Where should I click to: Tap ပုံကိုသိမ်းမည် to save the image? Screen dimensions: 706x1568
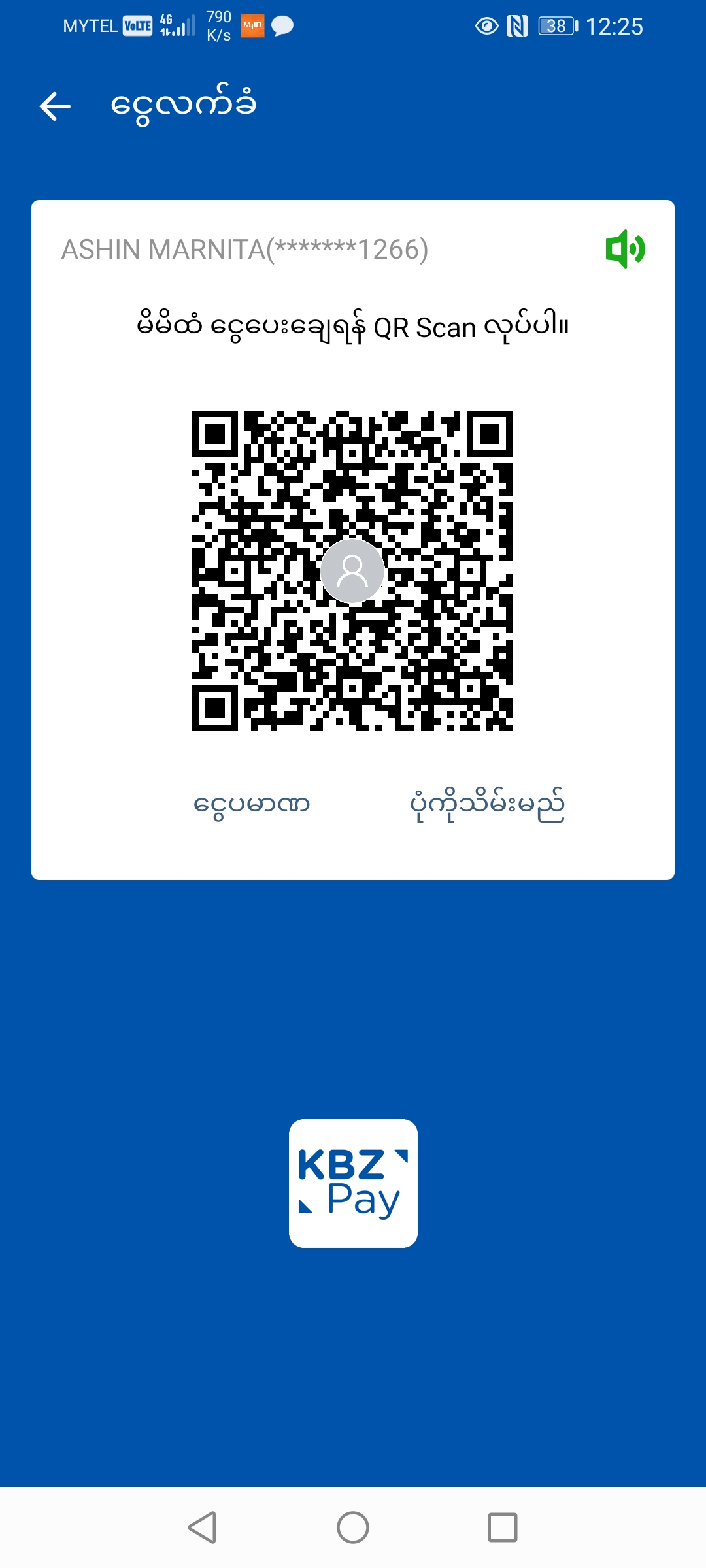click(x=487, y=804)
